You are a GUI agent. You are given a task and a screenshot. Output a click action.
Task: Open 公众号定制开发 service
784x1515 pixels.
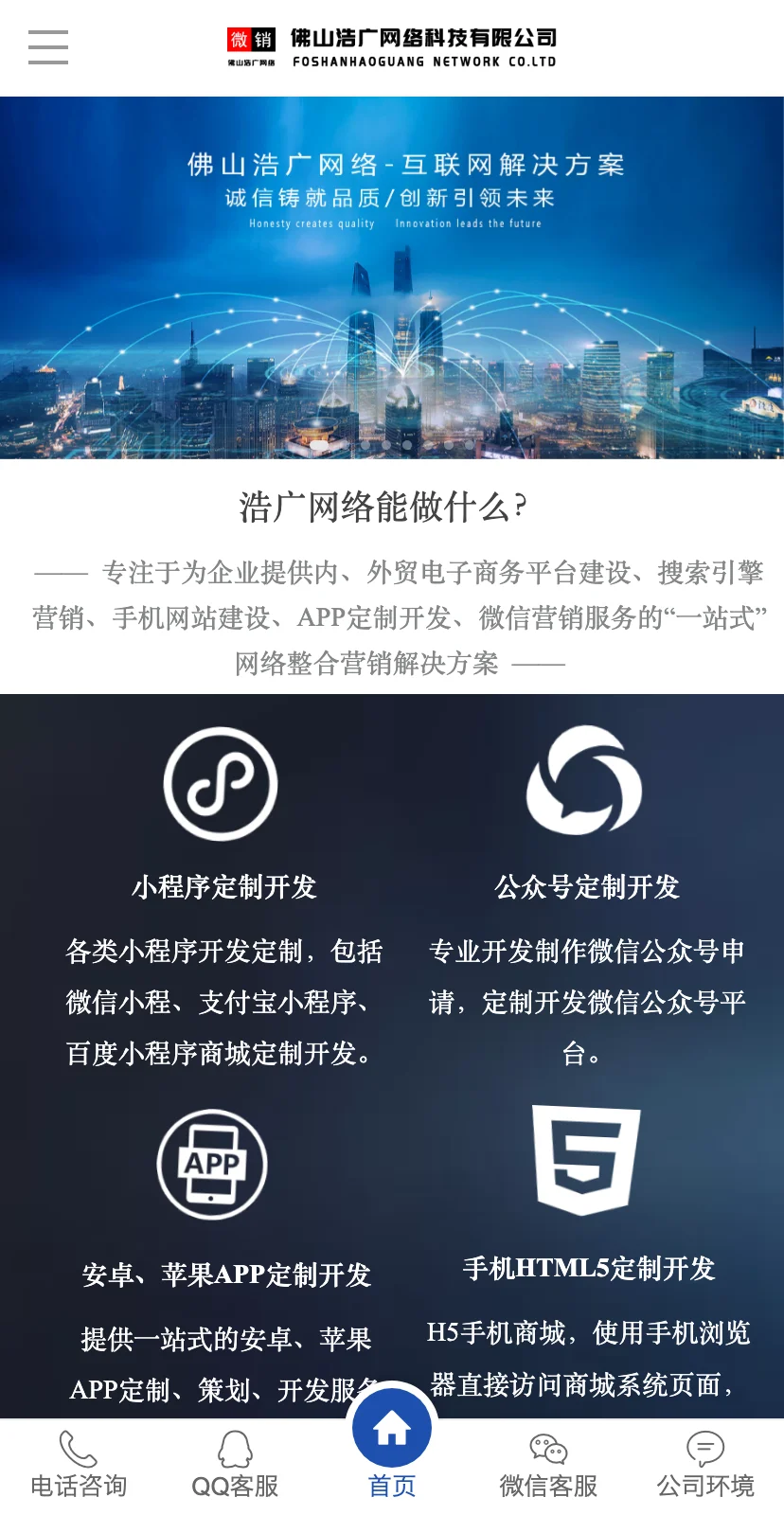point(587,886)
